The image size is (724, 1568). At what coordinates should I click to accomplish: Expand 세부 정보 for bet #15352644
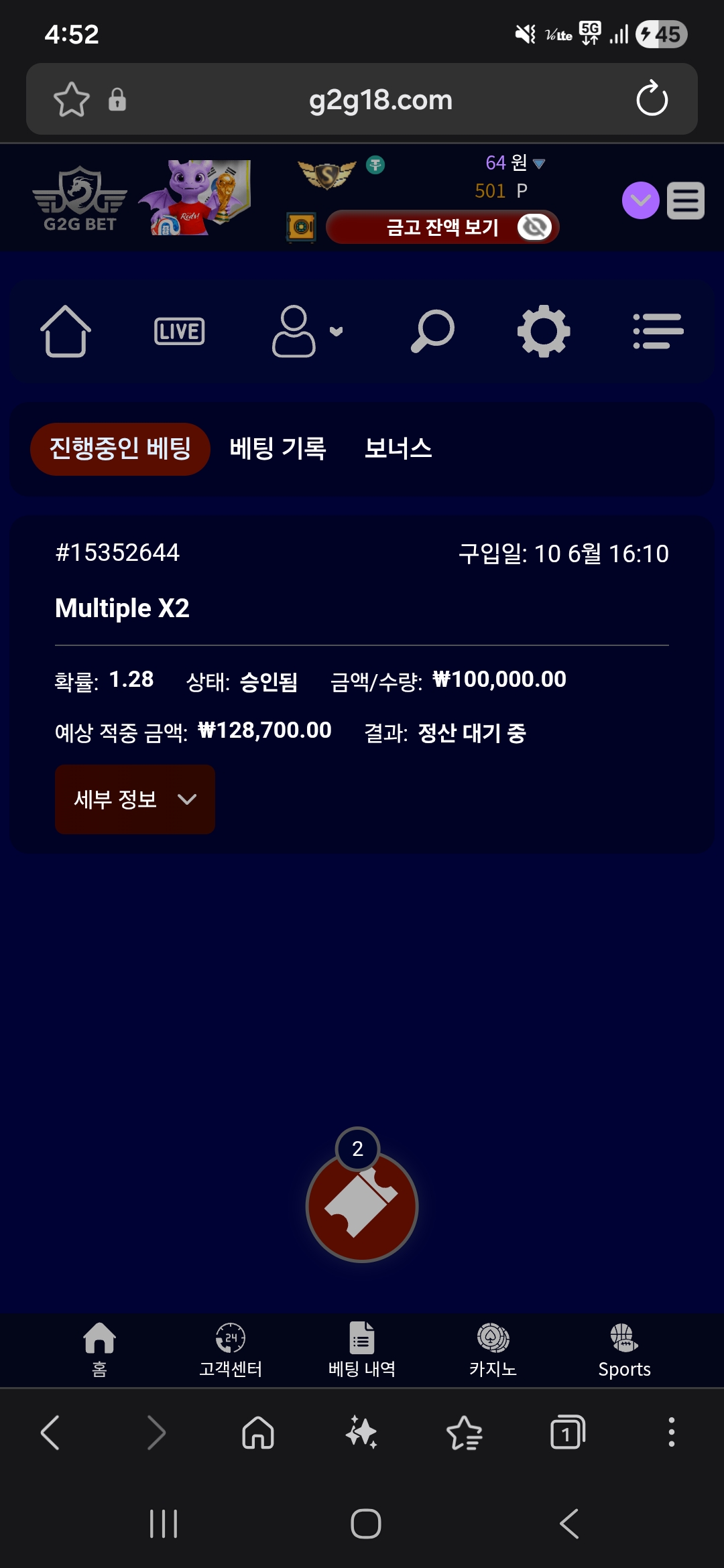click(135, 799)
